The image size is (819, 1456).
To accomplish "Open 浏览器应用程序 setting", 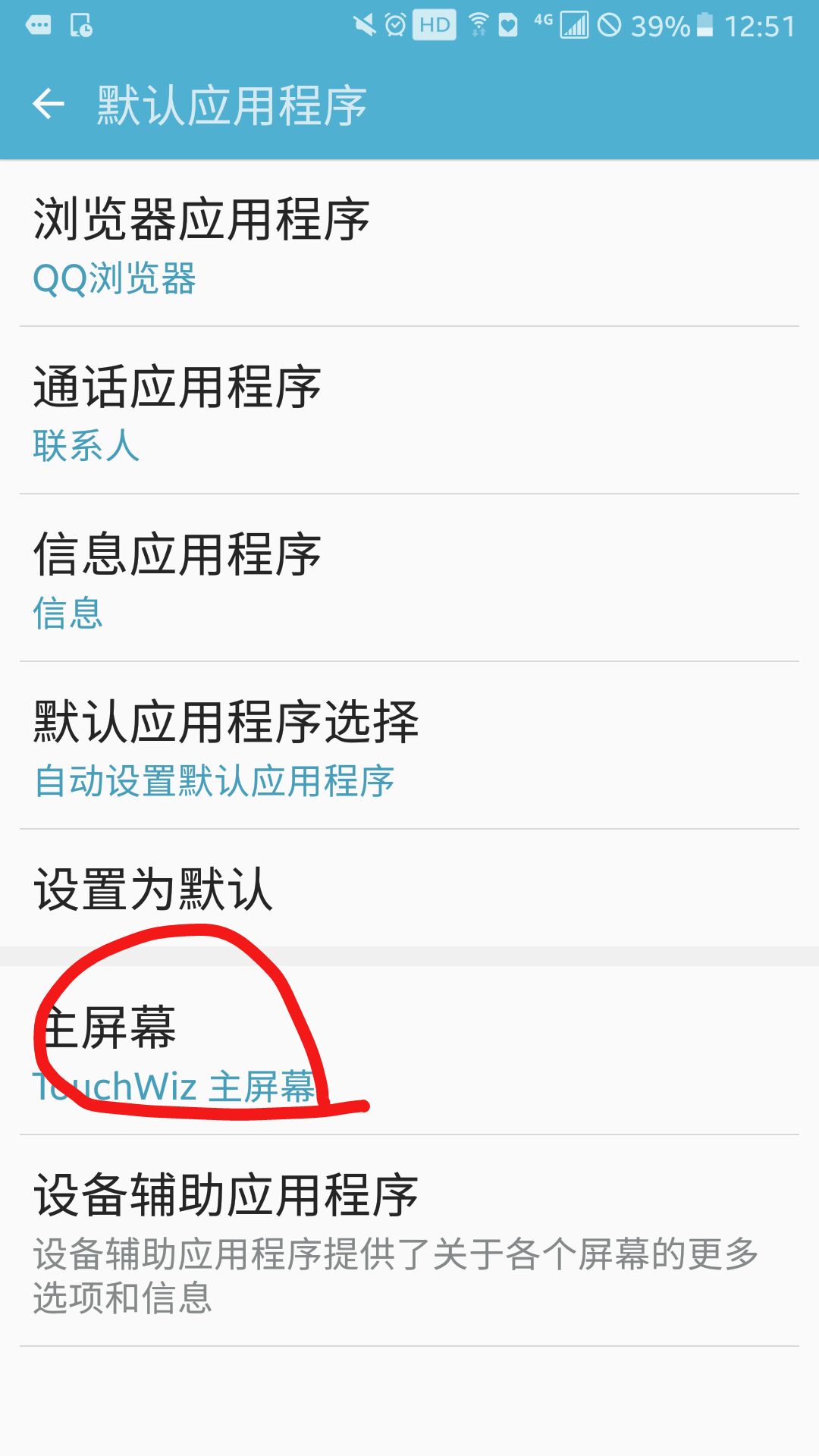I will [409, 243].
